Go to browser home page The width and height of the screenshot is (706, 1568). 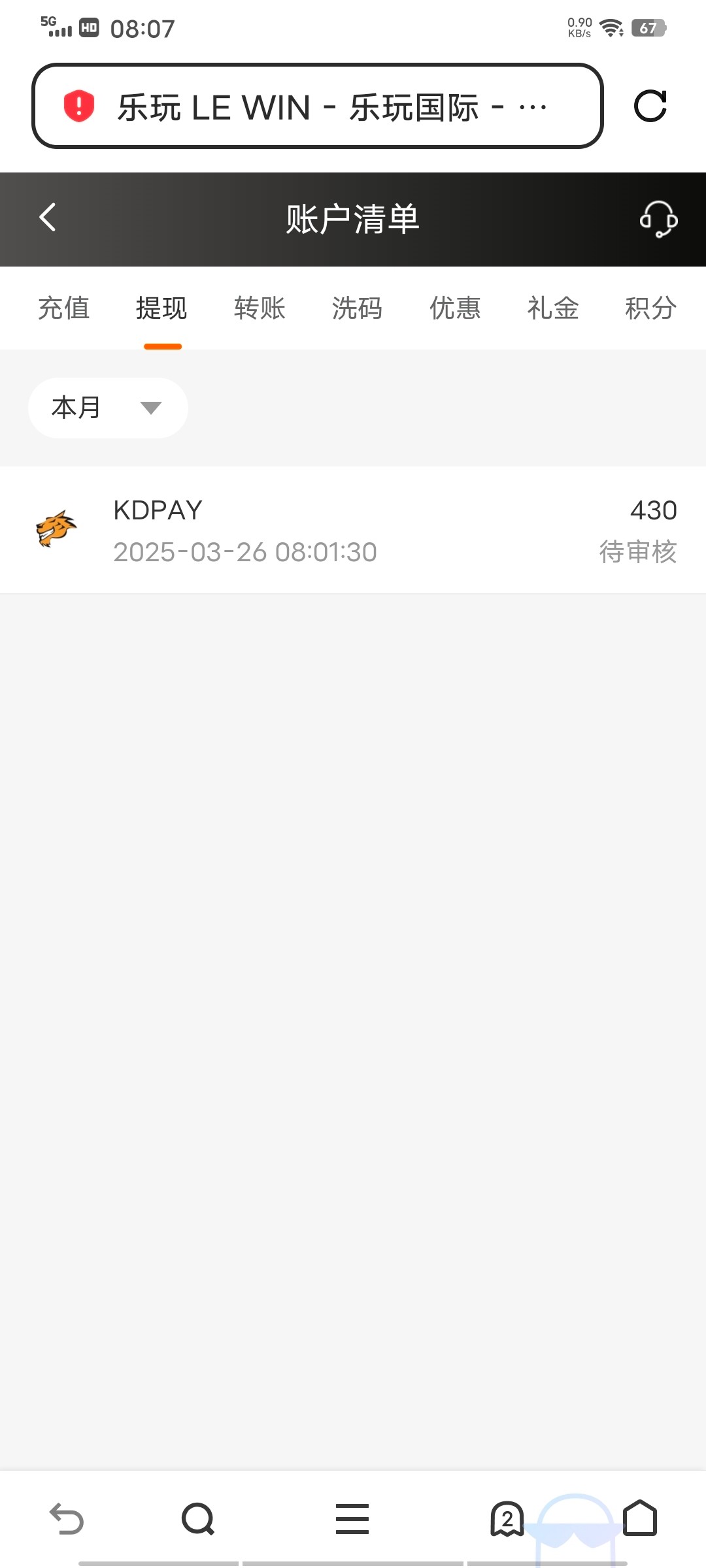click(640, 1518)
